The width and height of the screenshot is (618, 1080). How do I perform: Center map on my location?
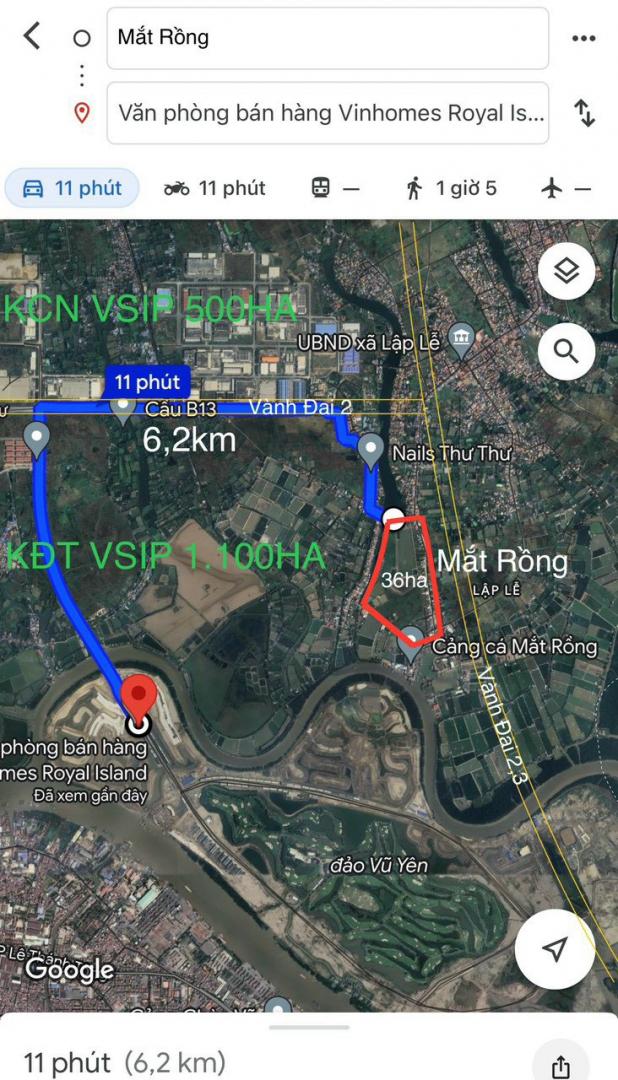(x=556, y=949)
